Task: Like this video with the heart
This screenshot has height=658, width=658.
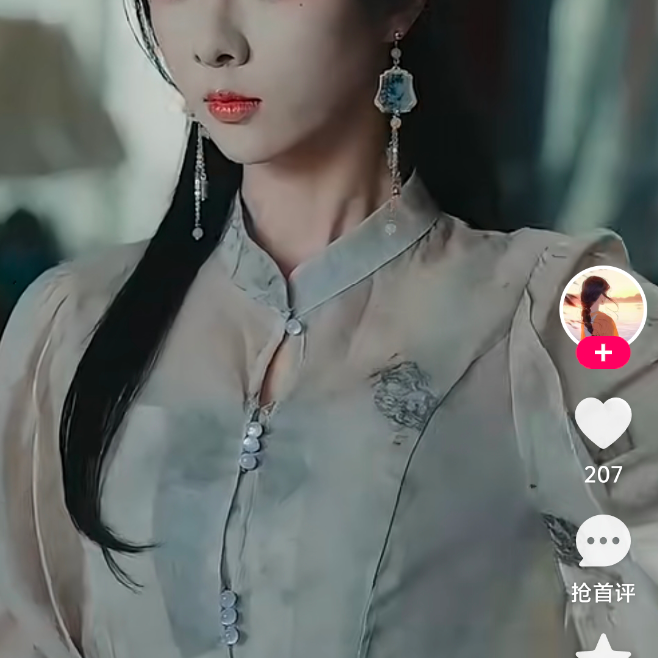Action: [603, 423]
